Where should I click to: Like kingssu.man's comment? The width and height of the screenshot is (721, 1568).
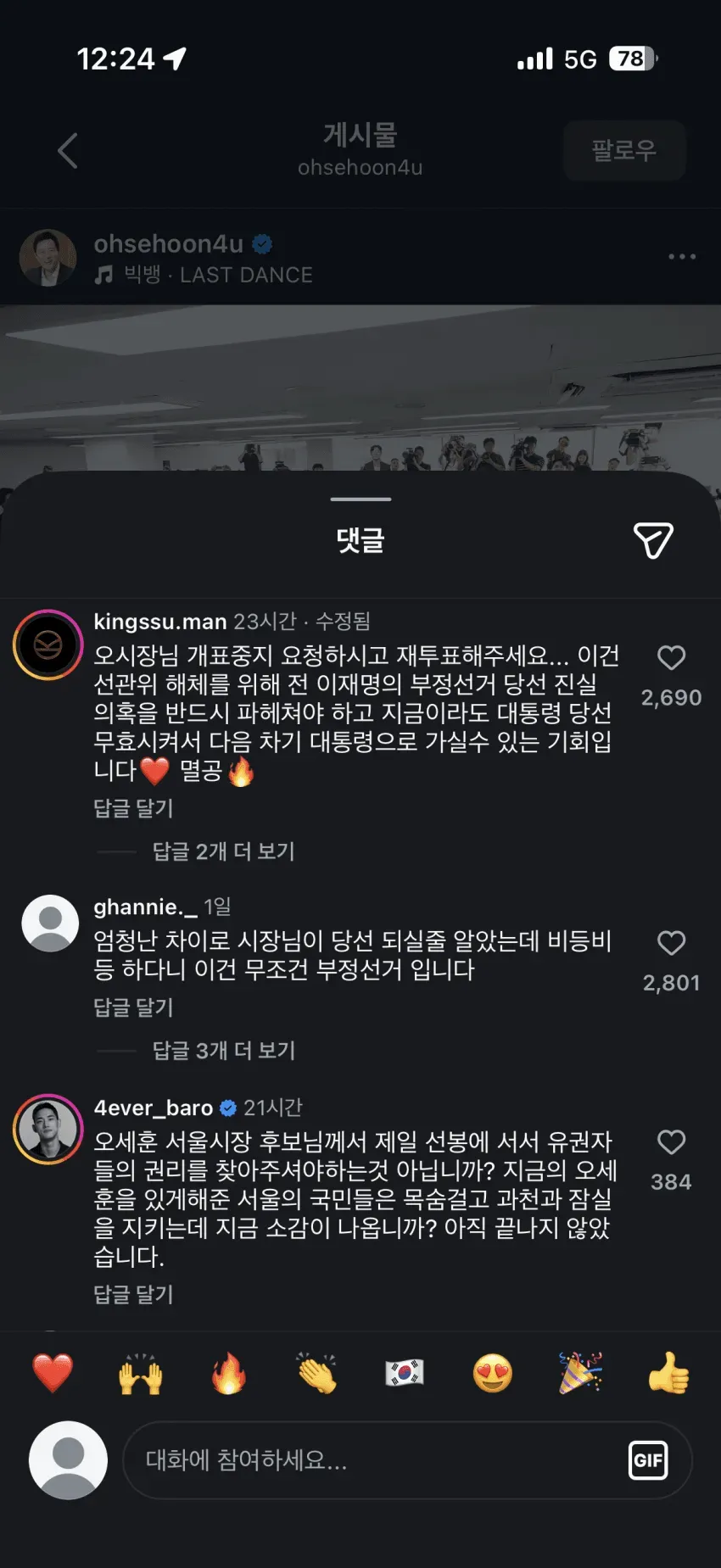(x=671, y=658)
